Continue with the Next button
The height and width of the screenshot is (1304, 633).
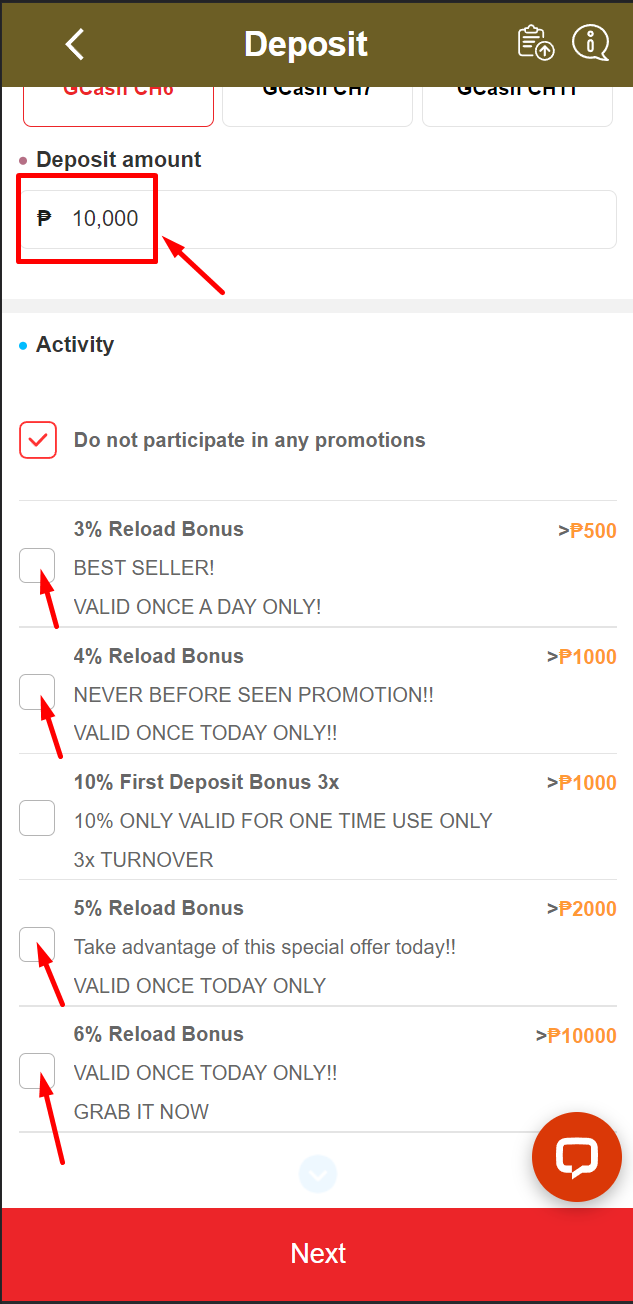click(x=317, y=1254)
